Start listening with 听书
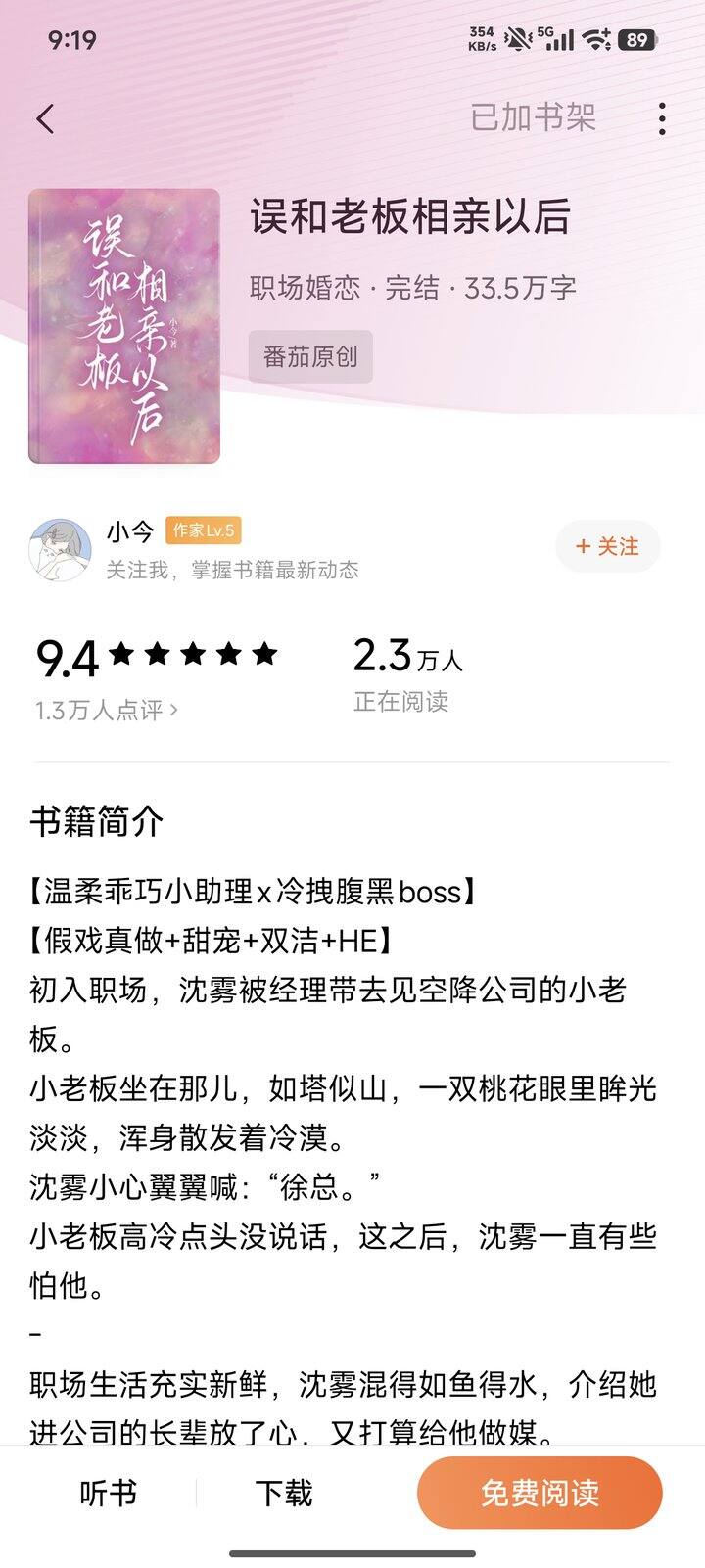Screen dimensions: 705x1568 tap(108, 1494)
